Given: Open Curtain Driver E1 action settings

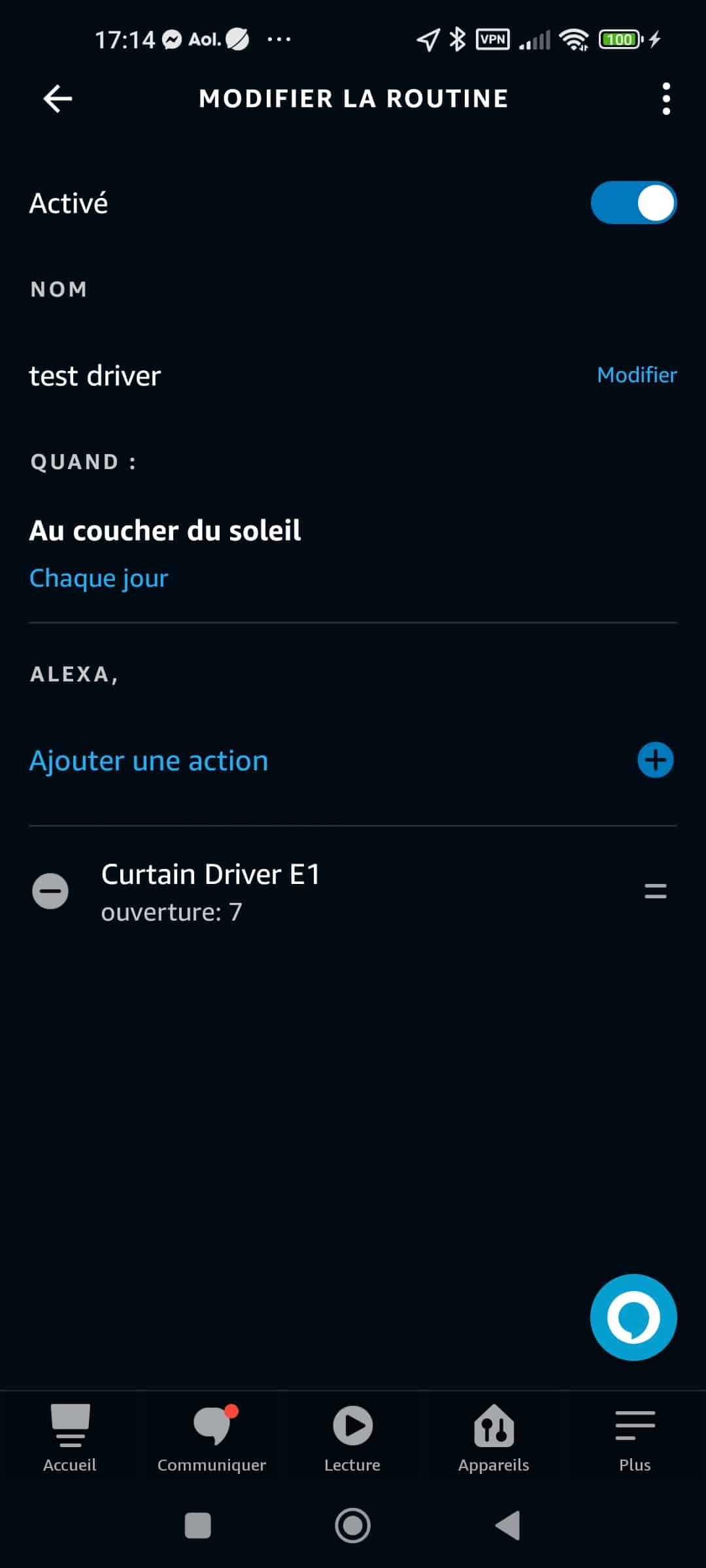Looking at the screenshot, I should coord(210,892).
